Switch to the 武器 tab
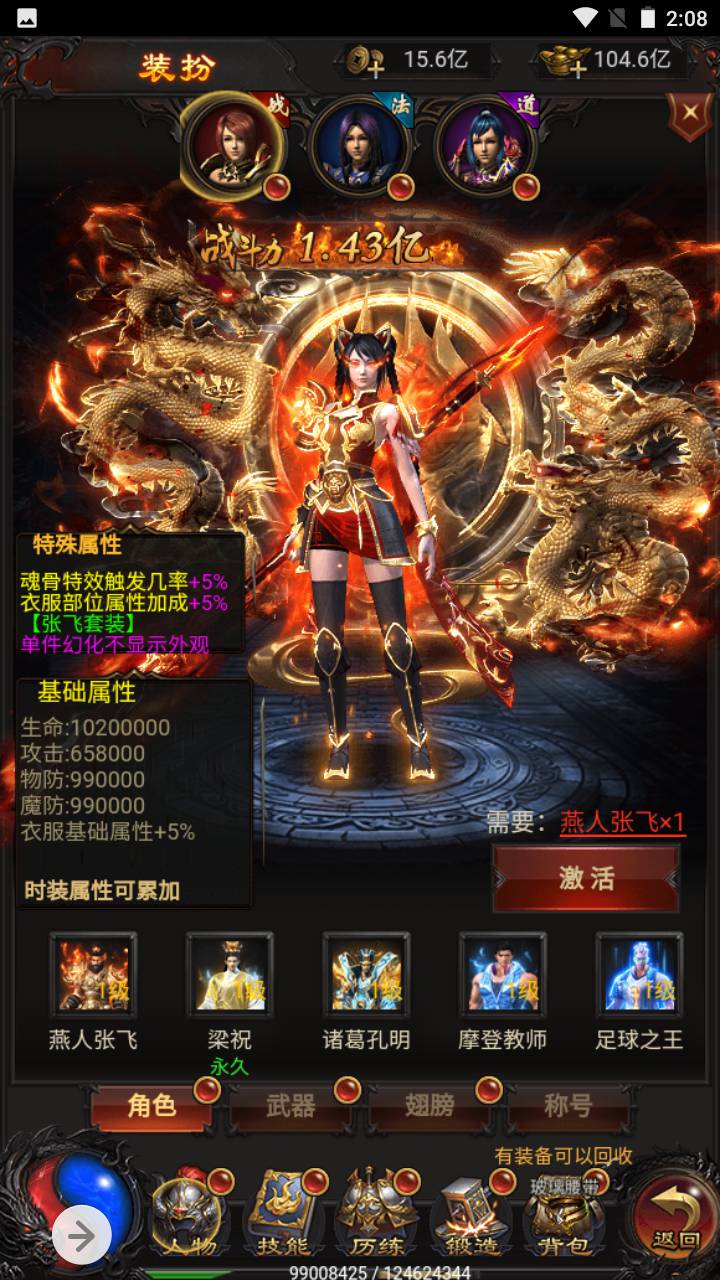 coord(291,1106)
